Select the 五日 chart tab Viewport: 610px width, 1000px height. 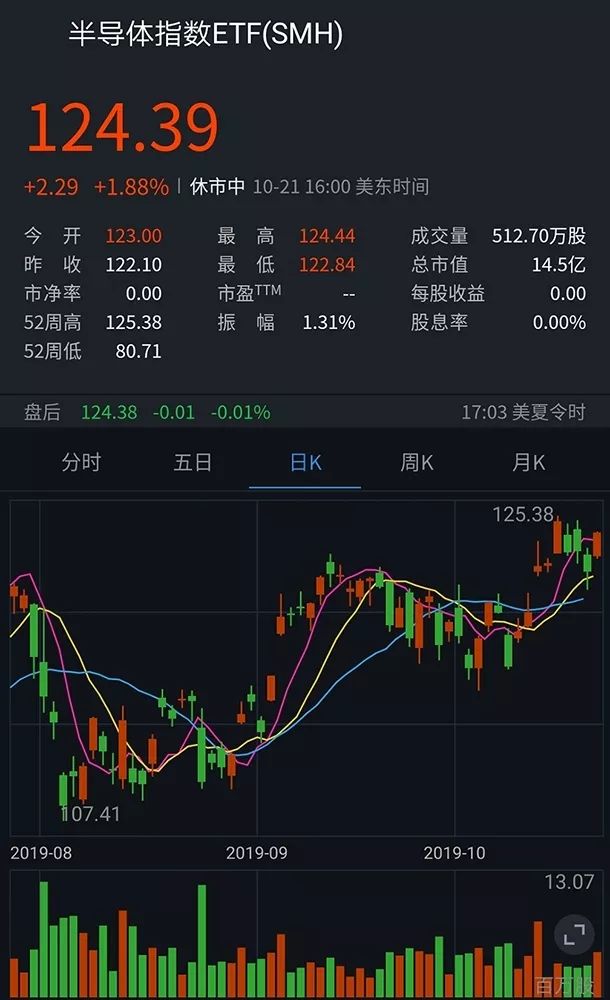point(193,462)
